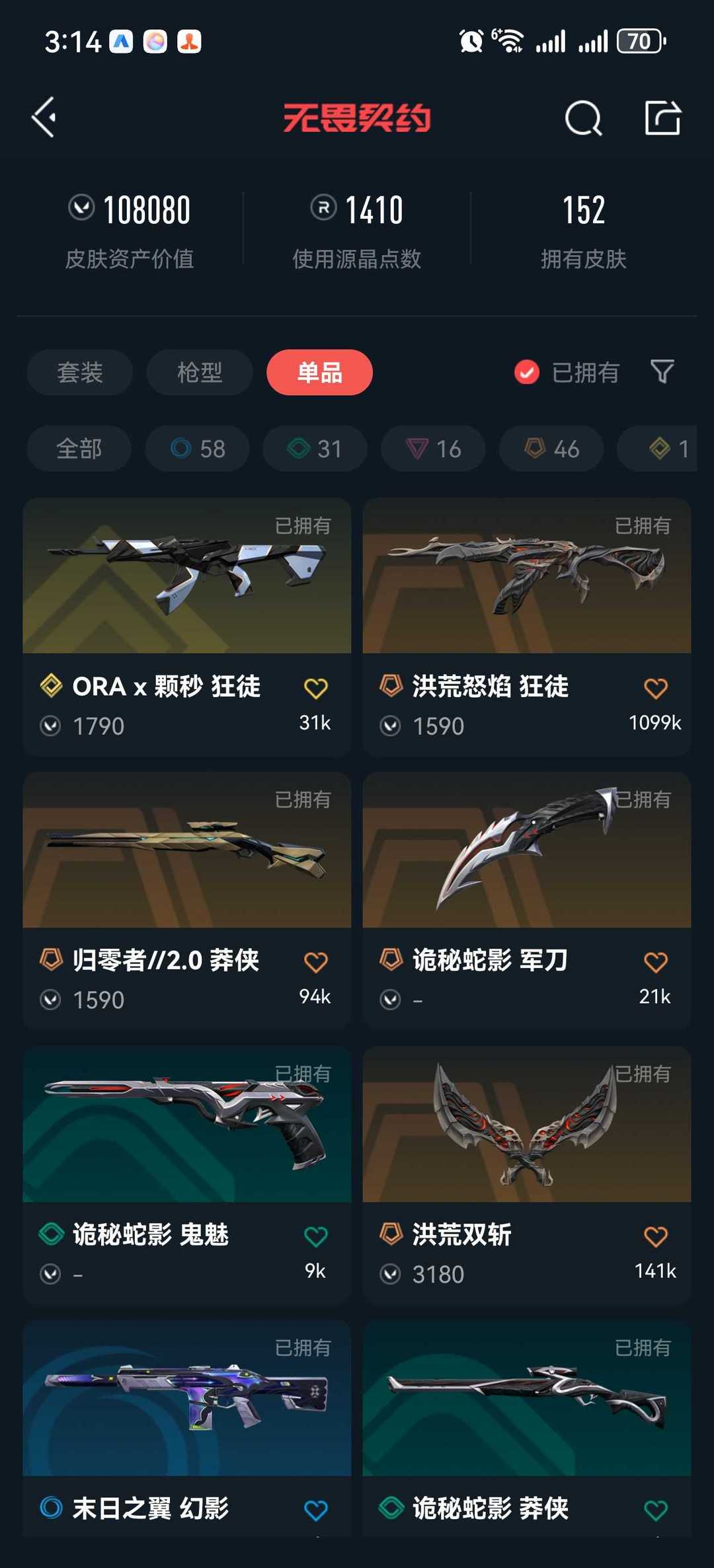Screen dimensions: 714x1568
Task: Select the 全部 filter pill
Action: click(x=77, y=449)
